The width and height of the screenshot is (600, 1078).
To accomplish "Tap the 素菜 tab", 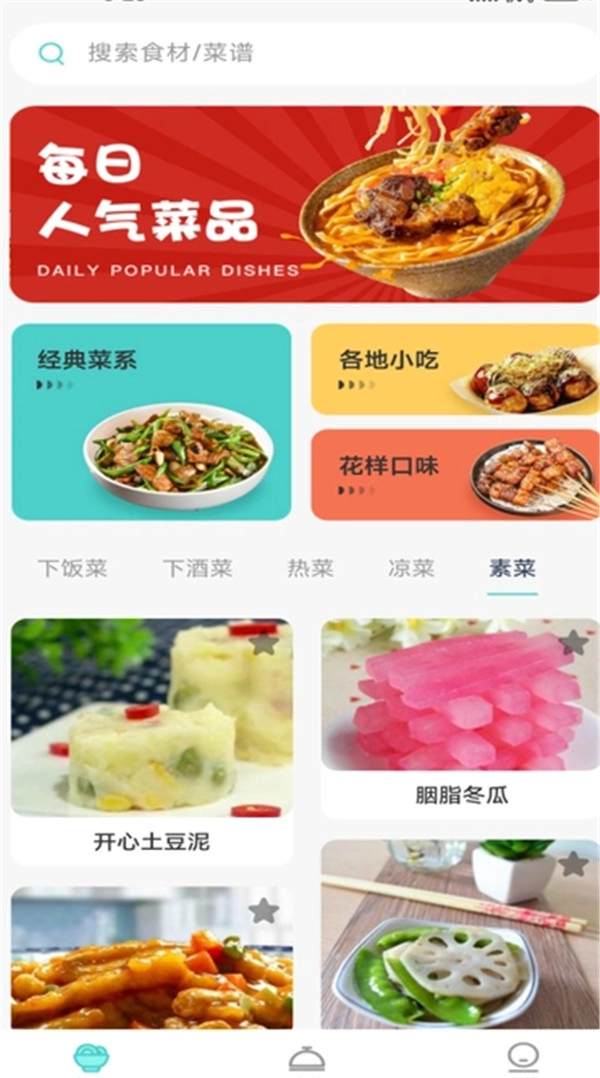I will click(x=512, y=569).
